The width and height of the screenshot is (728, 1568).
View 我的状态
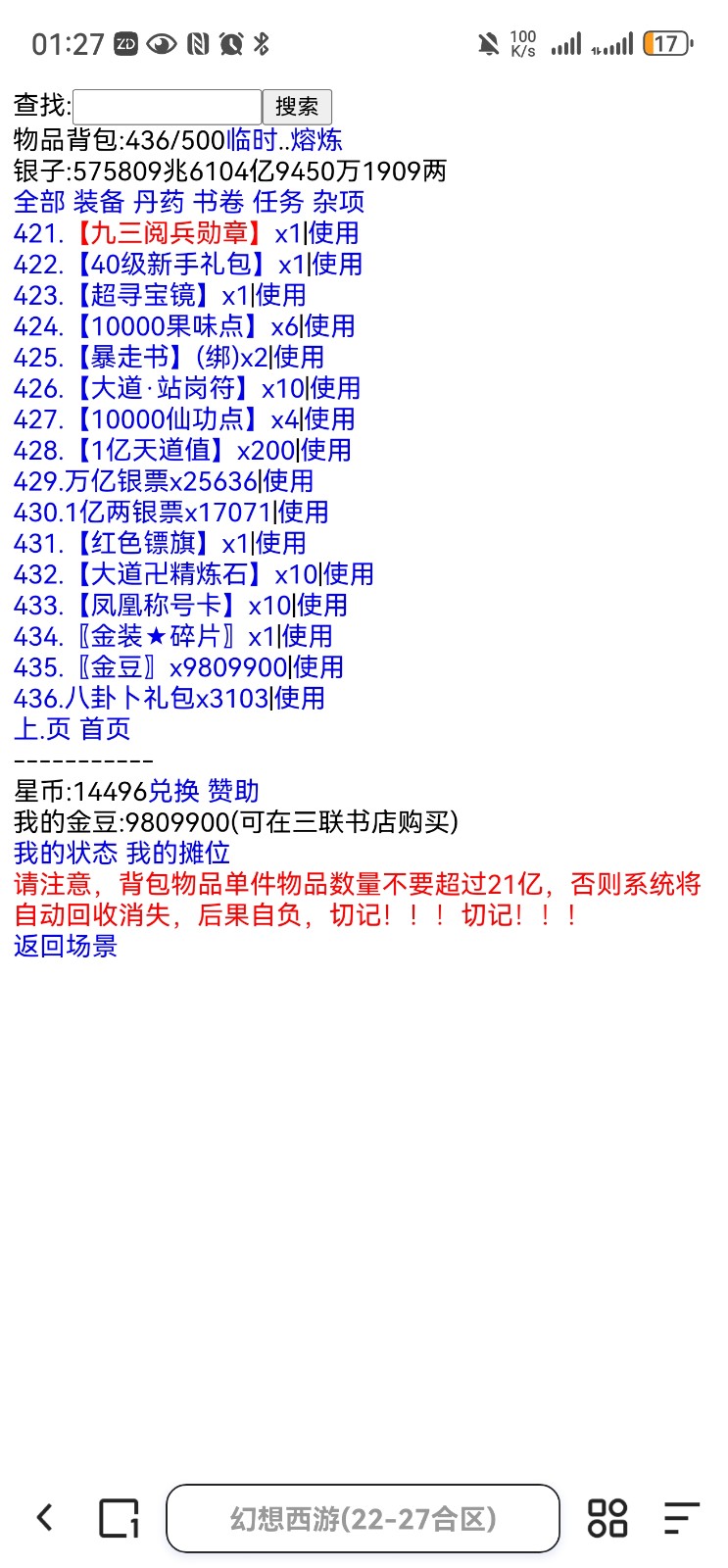point(66,853)
